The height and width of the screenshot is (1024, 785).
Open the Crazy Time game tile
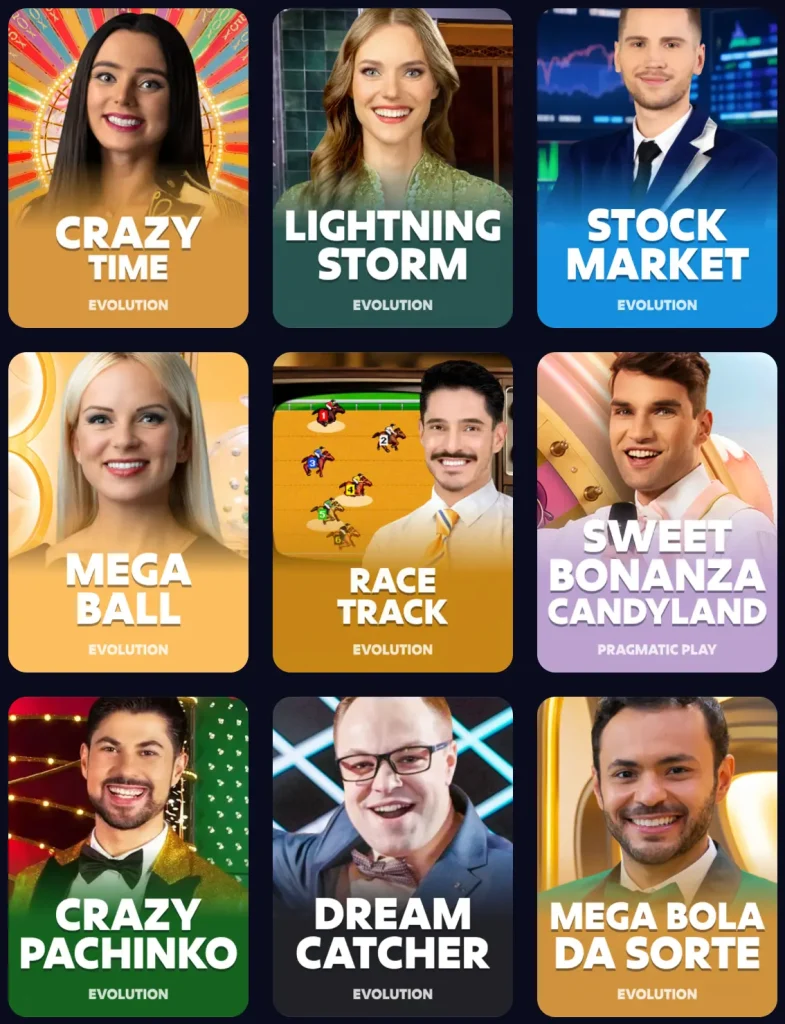click(128, 168)
